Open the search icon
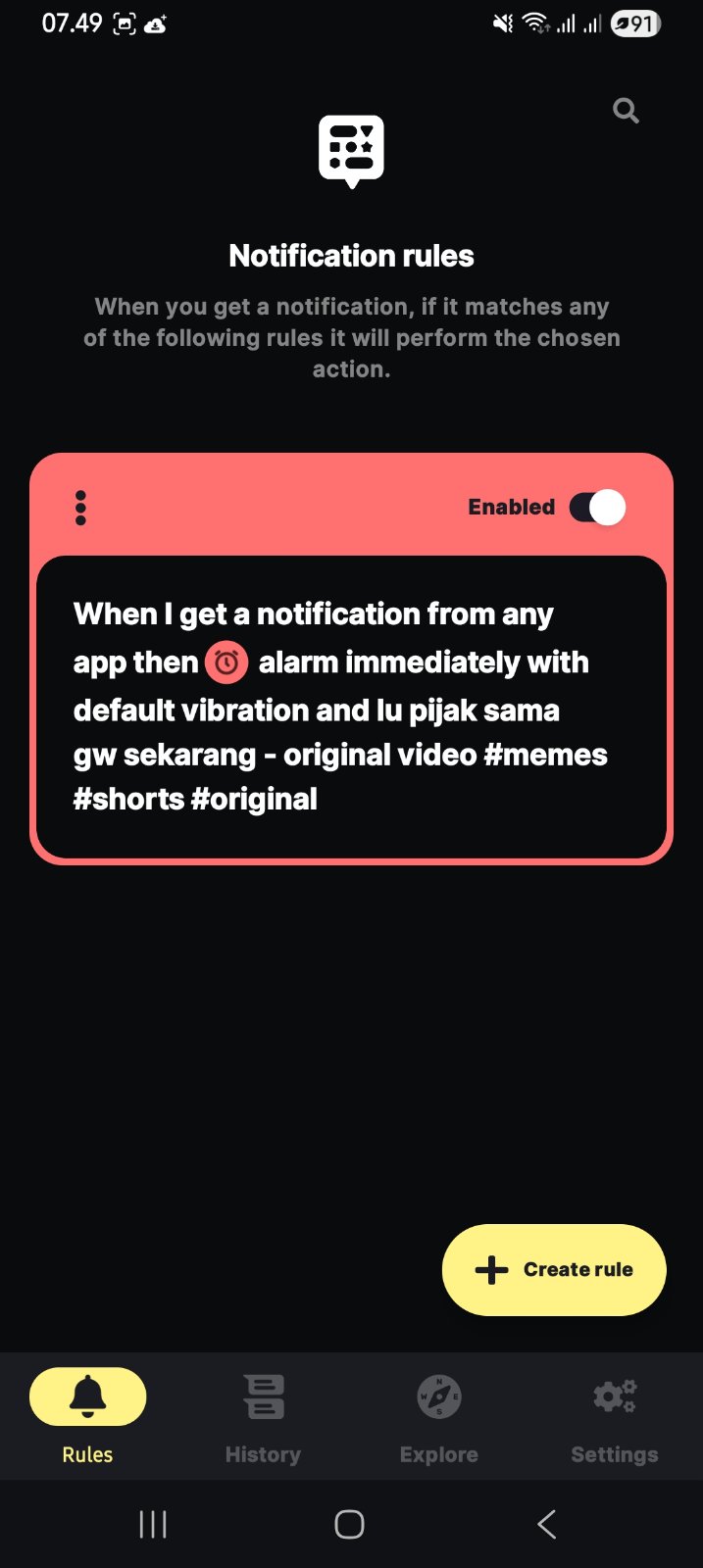Viewport: 703px width, 1568px height. coord(626,111)
